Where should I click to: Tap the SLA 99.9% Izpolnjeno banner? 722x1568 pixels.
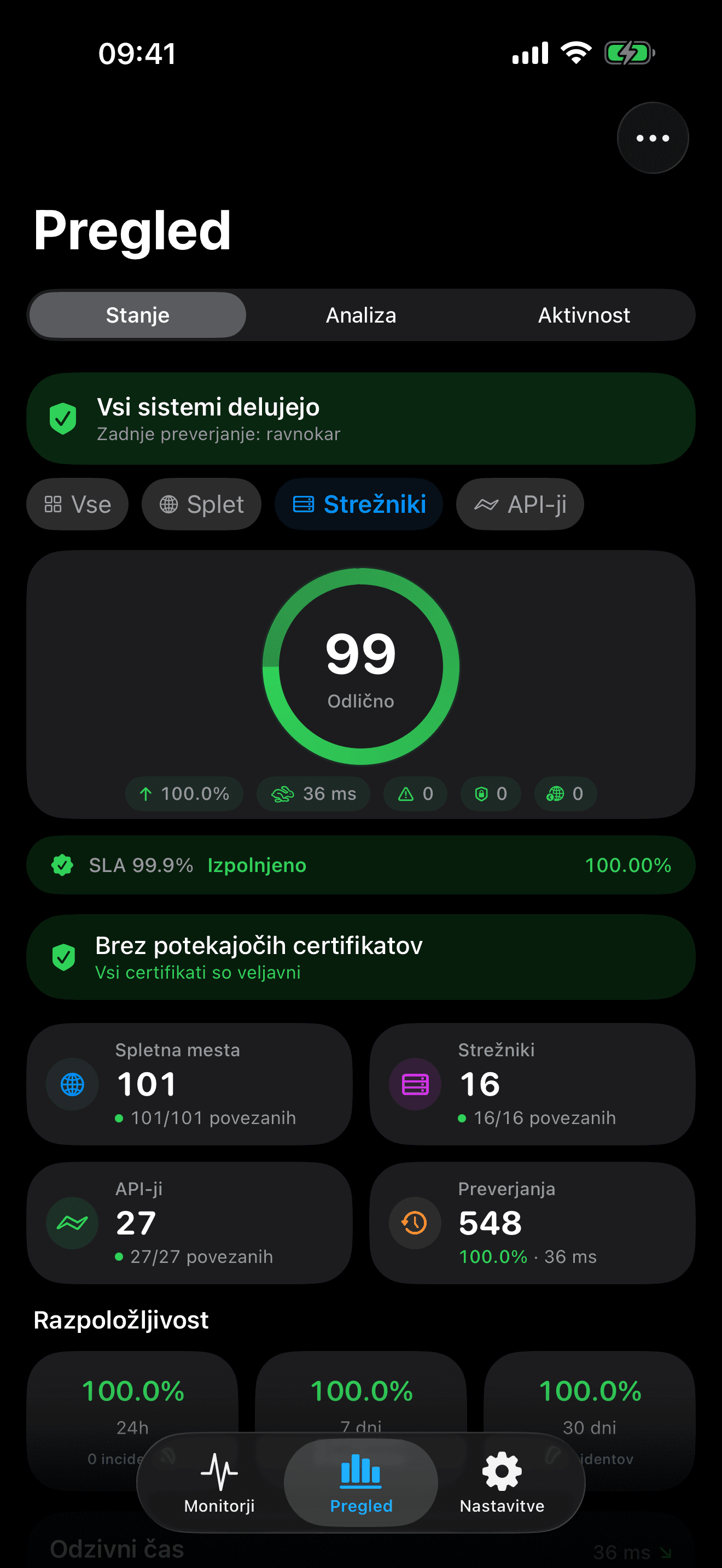pos(360,864)
